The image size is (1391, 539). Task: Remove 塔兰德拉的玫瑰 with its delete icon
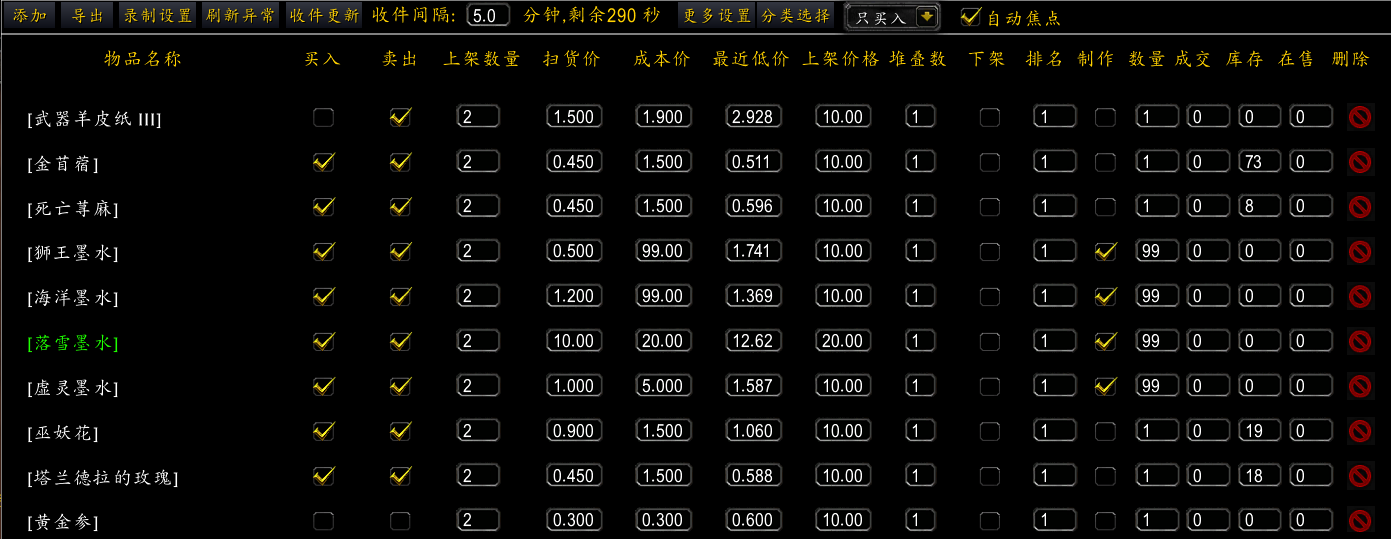(1359, 476)
